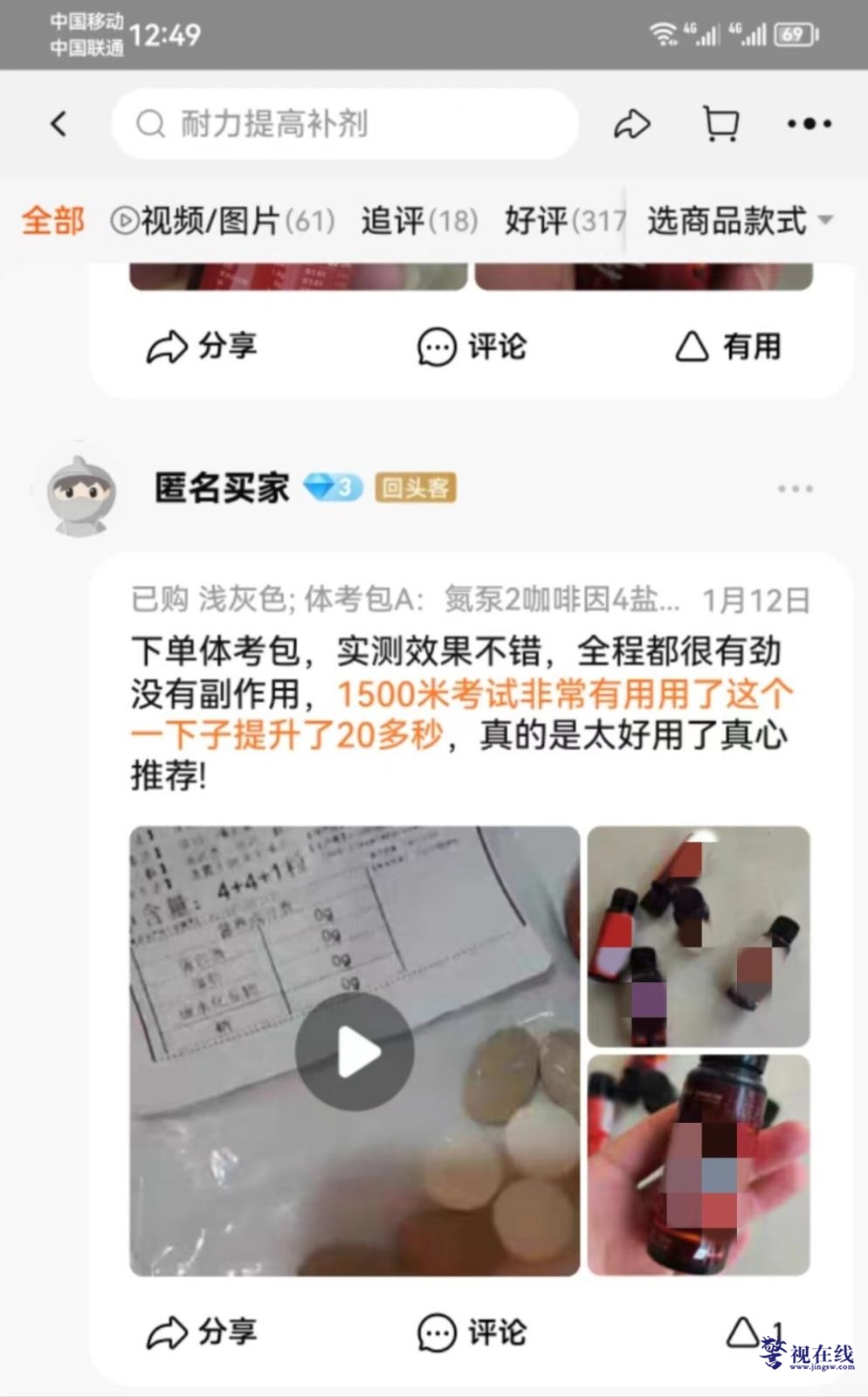Comment on the 匿名买家 review
This screenshot has width=868, height=1397.
coord(472,1332)
